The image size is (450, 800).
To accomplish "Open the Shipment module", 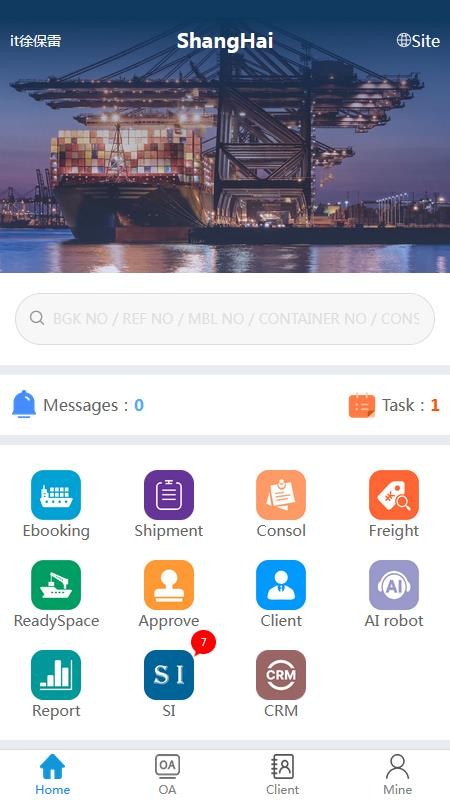I will (x=169, y=504).
